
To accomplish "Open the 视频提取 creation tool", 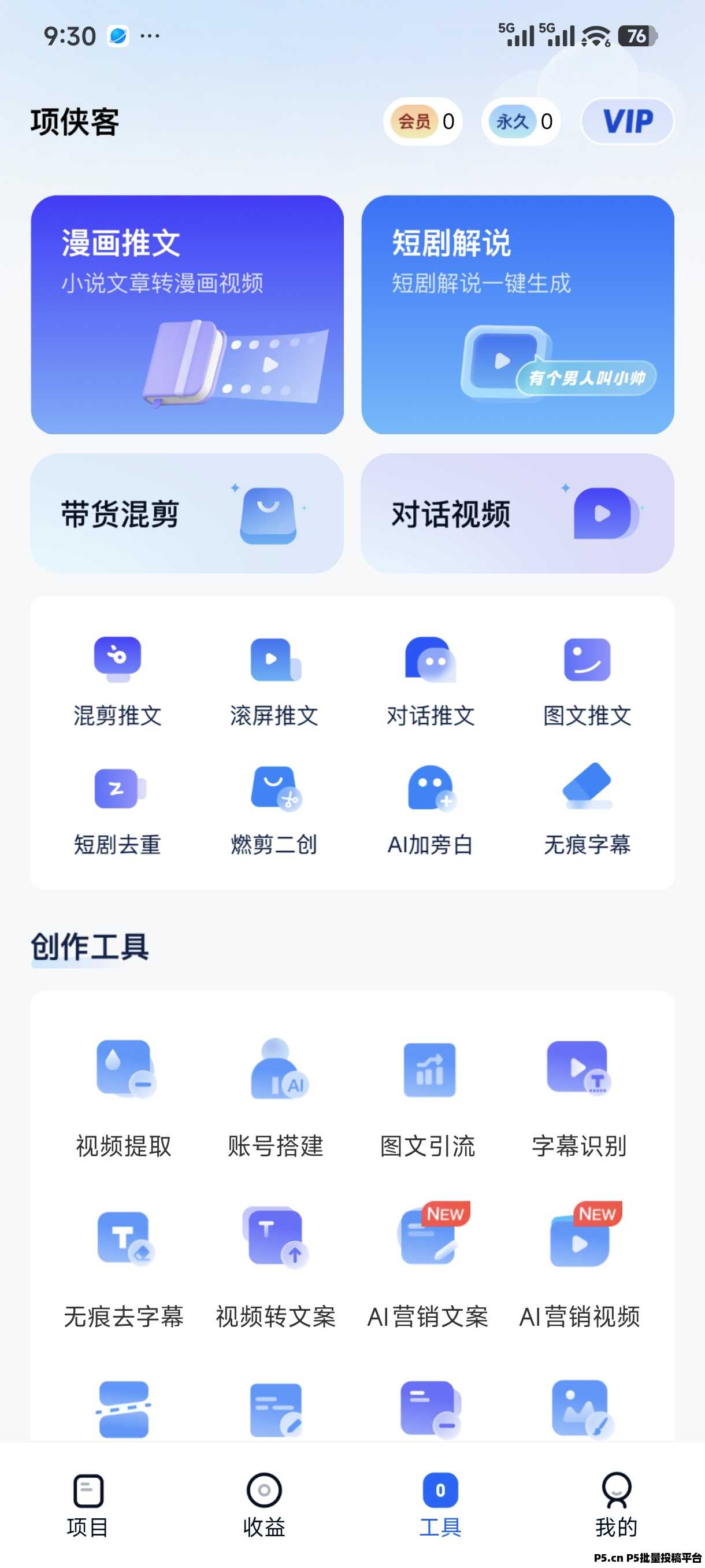I will [x=123, y=1096].
